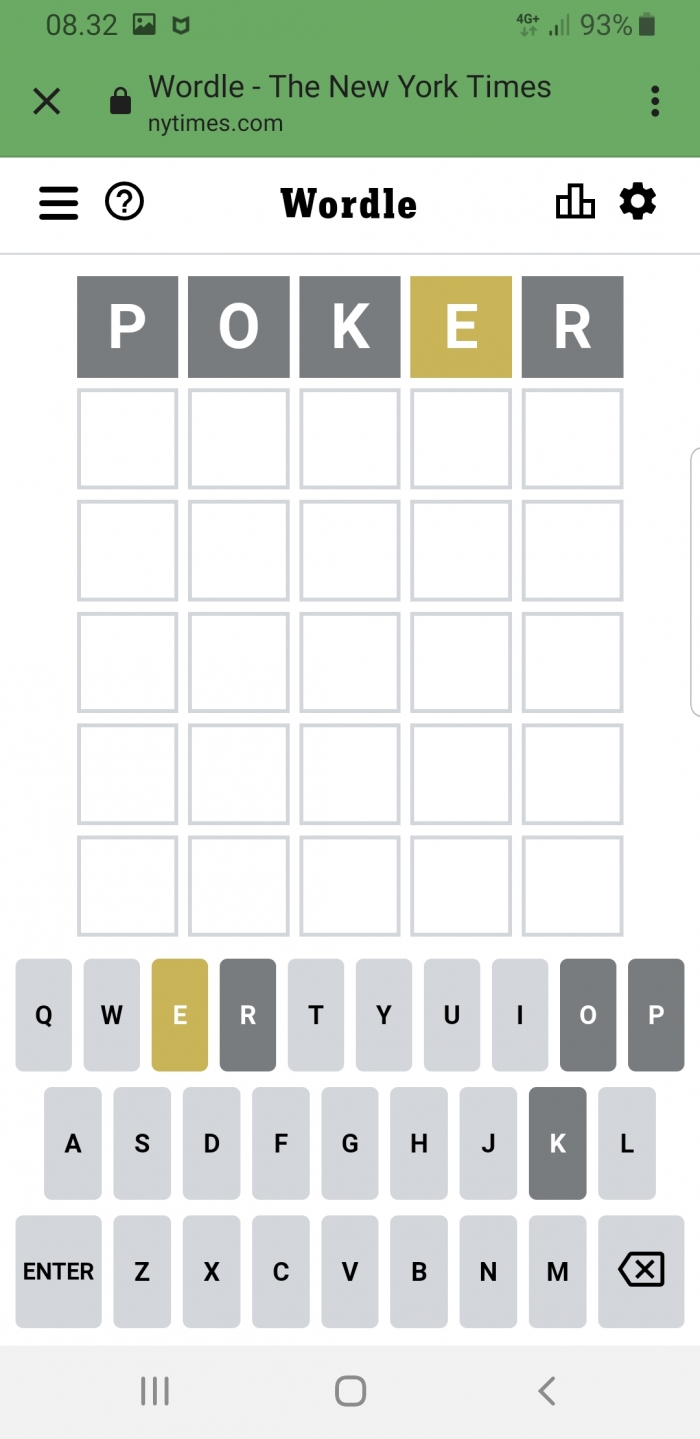Image resolution: width=700 pixels, height=1439 pixels.
Task: Open the how-to-play help icon
Action: (x=125, y=202)
